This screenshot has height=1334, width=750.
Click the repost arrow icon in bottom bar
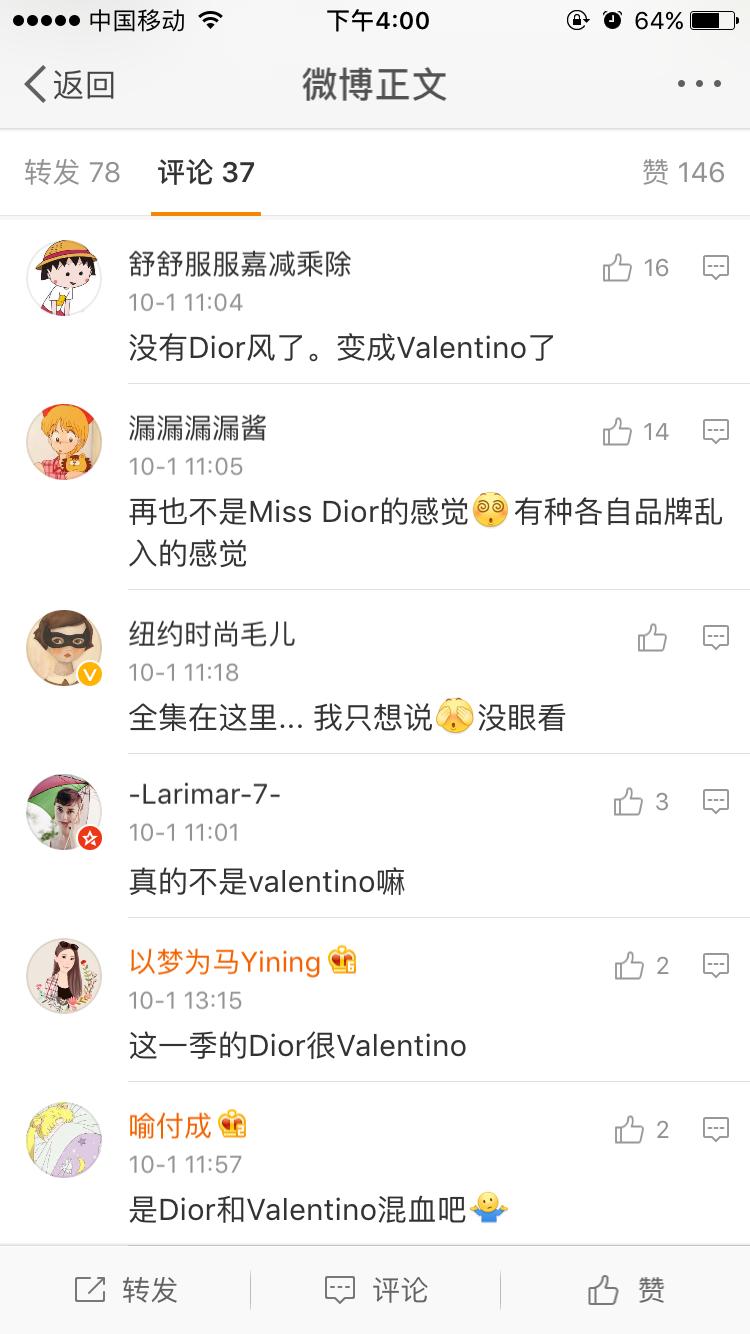[91, 1290]
